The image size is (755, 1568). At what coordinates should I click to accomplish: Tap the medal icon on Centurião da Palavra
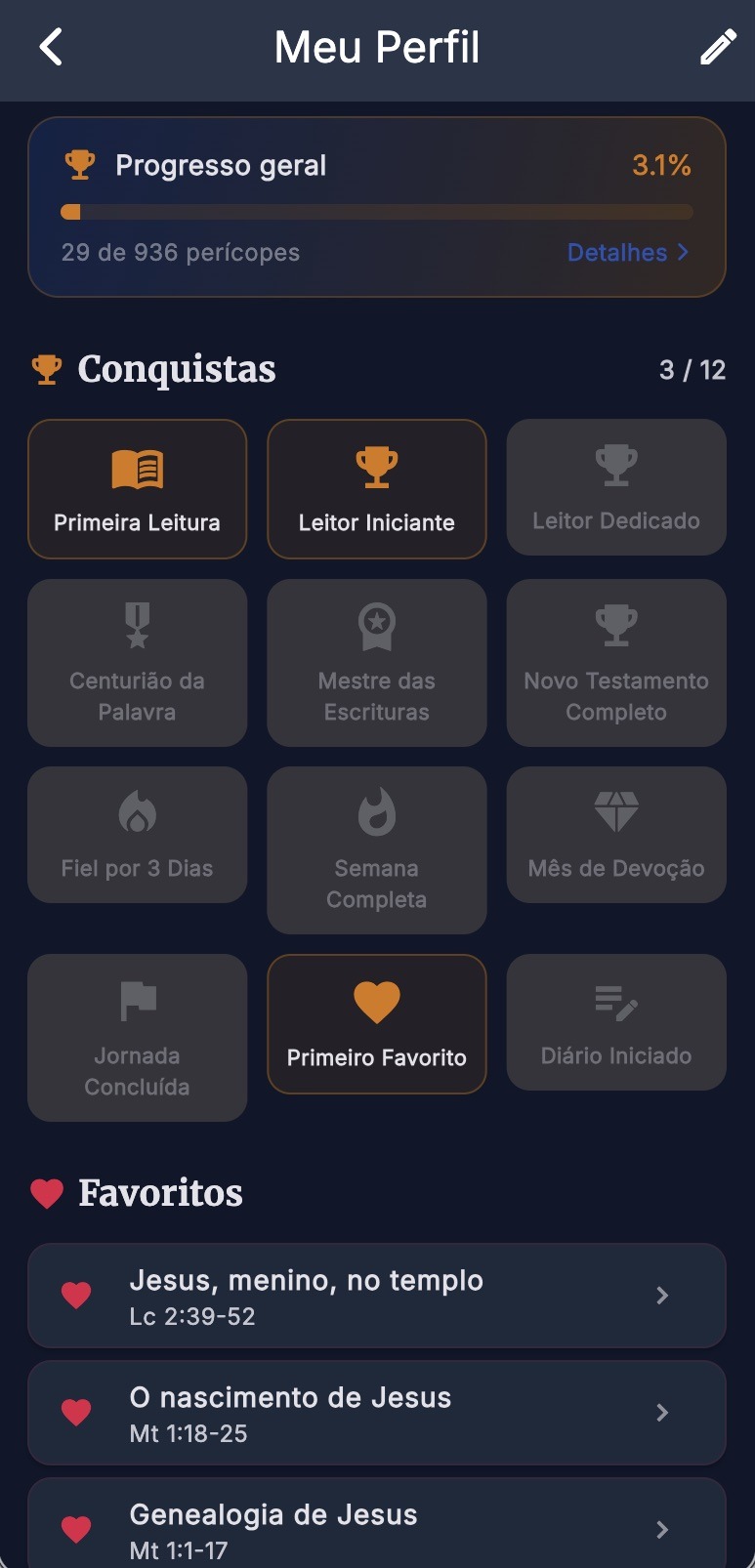tap(137, 627)
